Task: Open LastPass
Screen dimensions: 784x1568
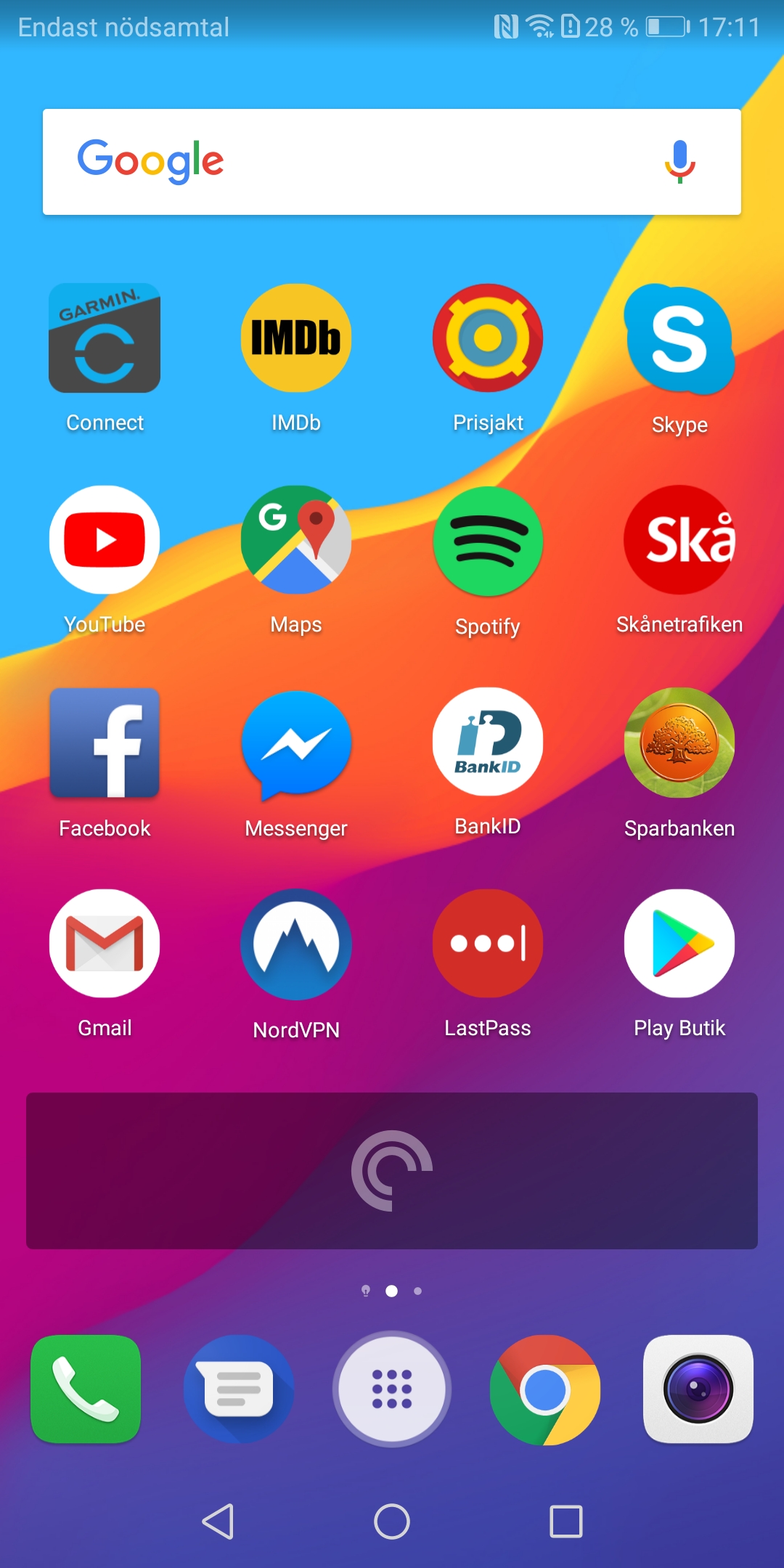Action: pyautogui.click(x=488, y=944)
